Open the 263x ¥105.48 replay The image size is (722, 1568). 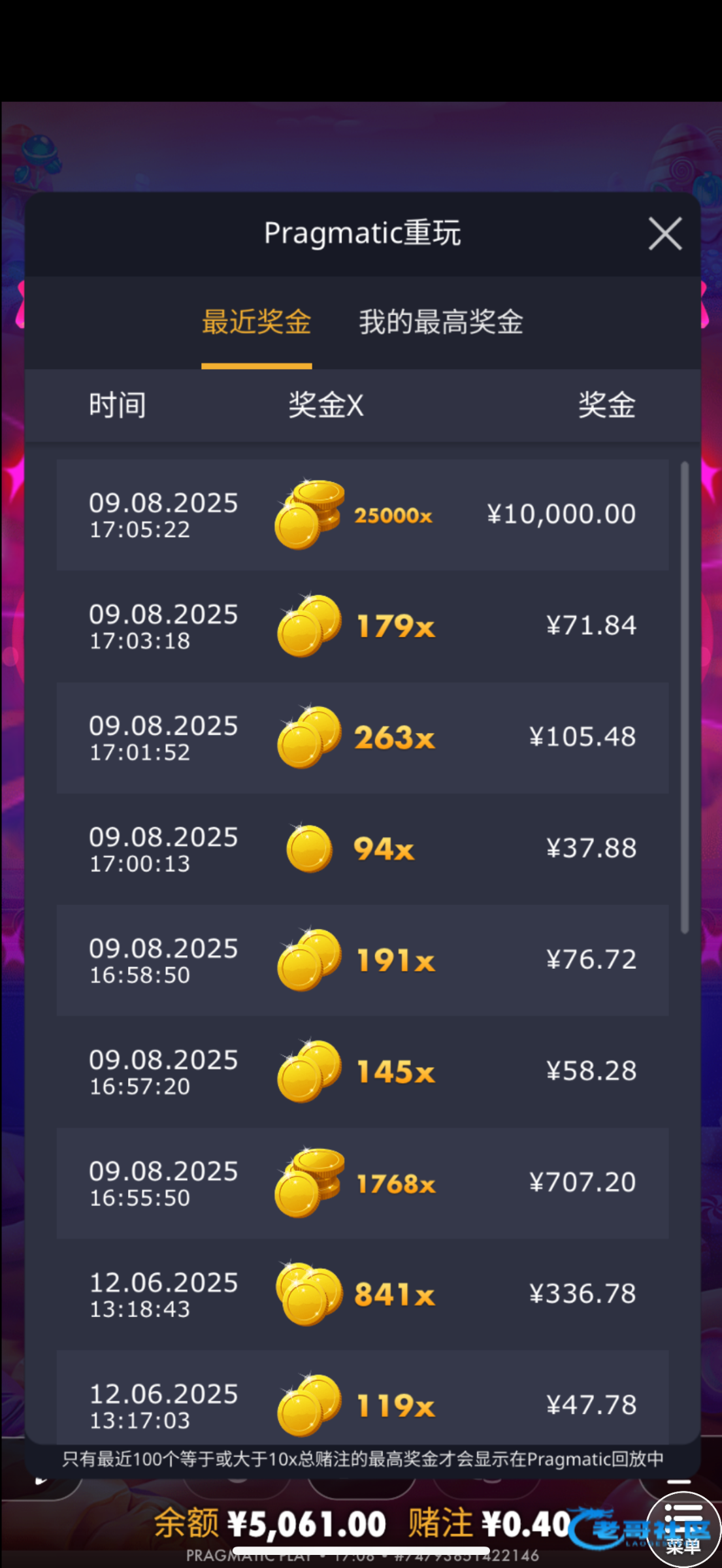(x=362, y=738)
